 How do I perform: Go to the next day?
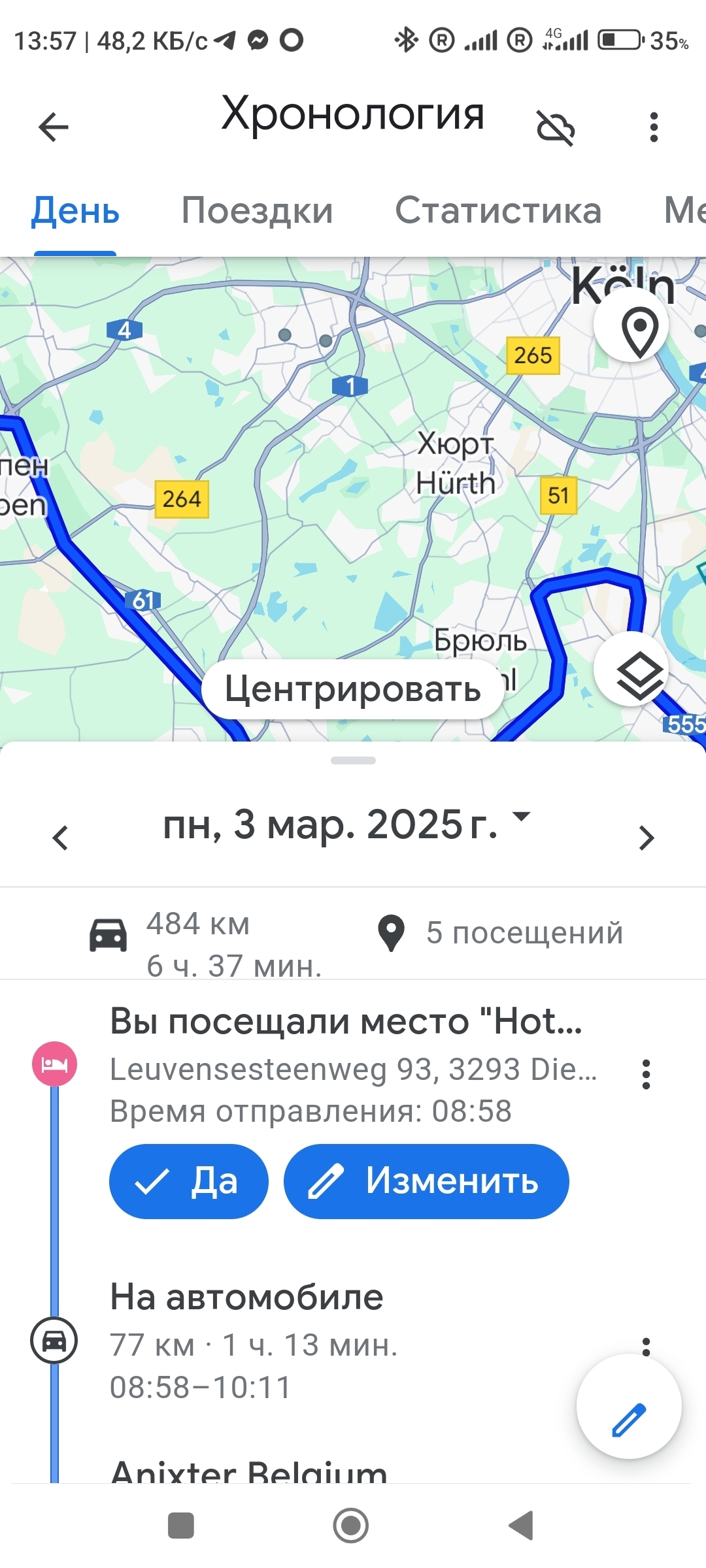point(646,838)
